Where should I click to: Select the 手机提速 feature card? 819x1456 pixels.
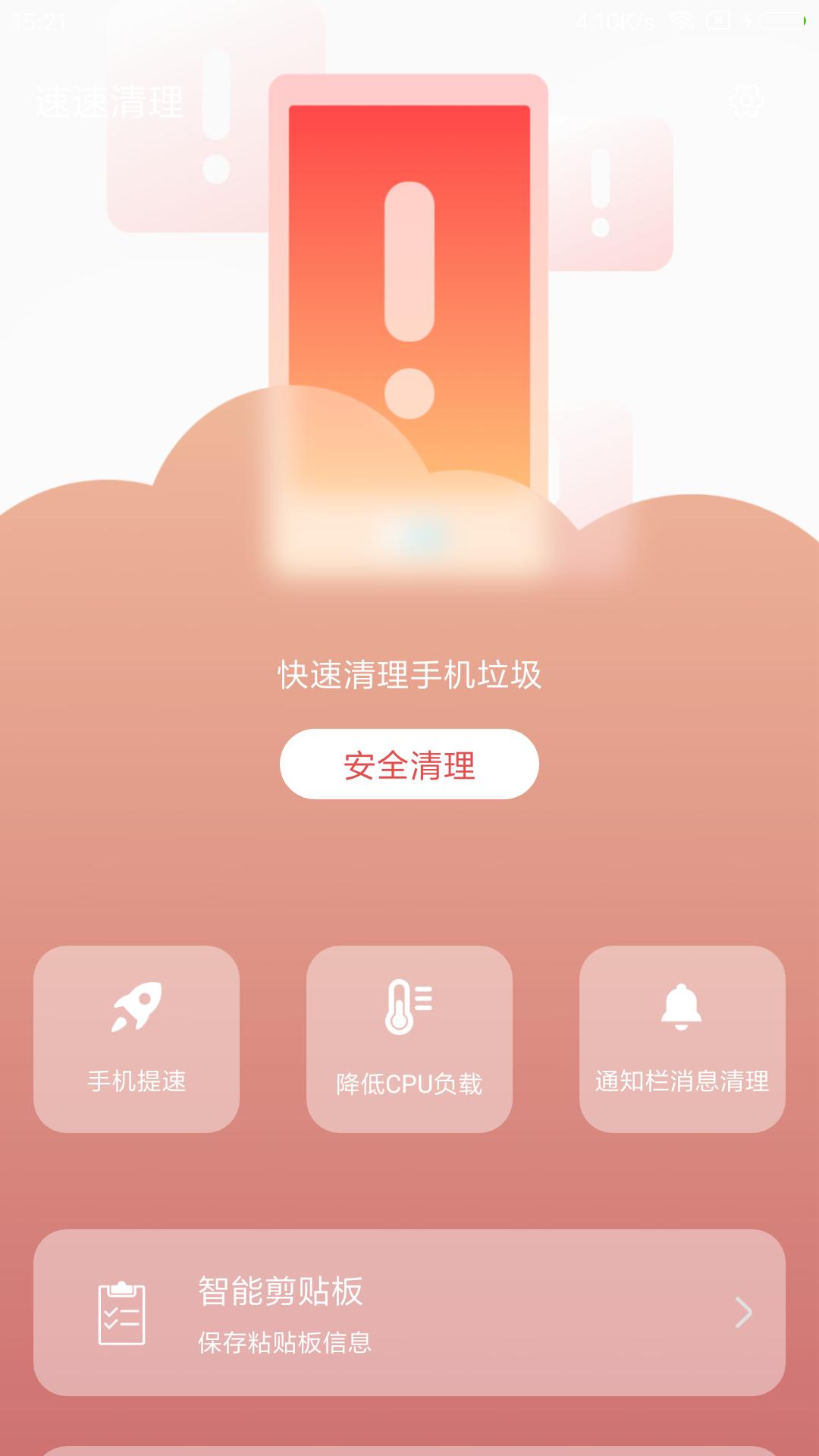coord(136,1035)
